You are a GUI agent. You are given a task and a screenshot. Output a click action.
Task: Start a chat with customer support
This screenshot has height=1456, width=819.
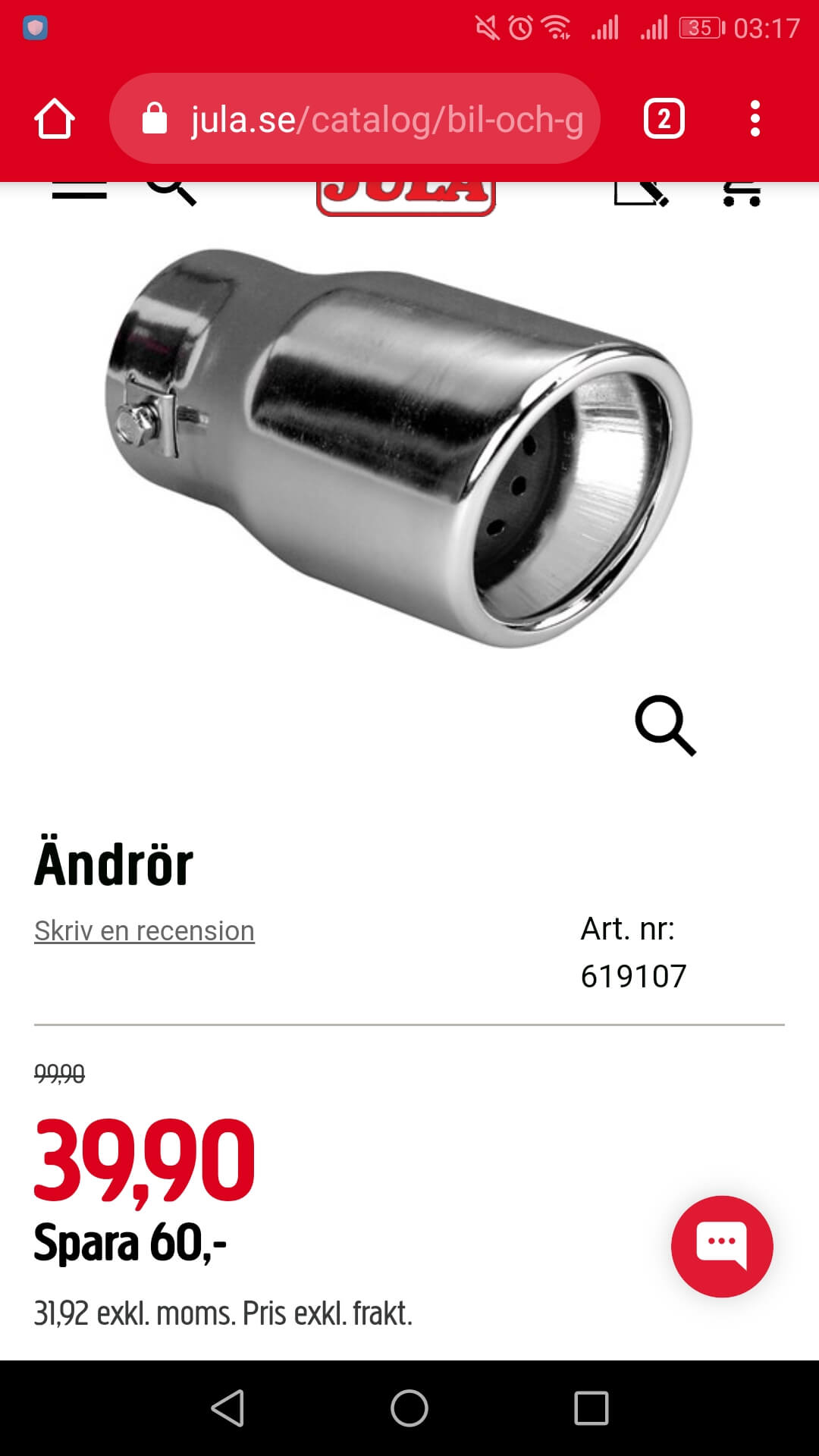point(721,1246)
